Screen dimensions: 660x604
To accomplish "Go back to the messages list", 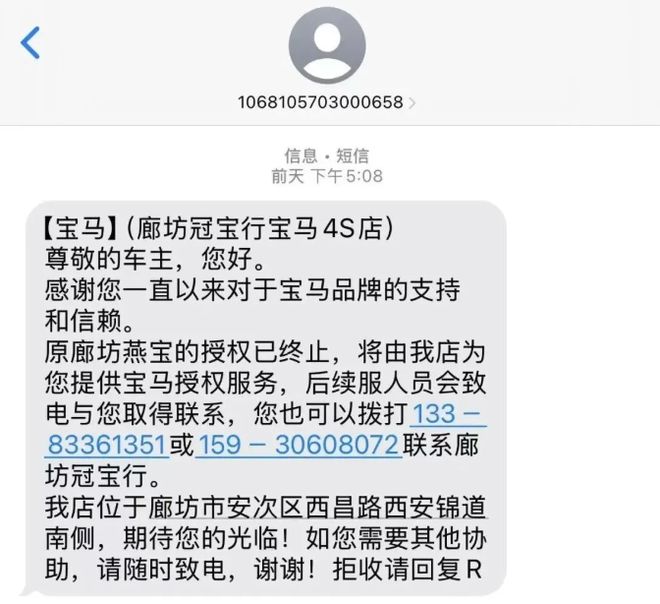I will click(x=31, y=44).
